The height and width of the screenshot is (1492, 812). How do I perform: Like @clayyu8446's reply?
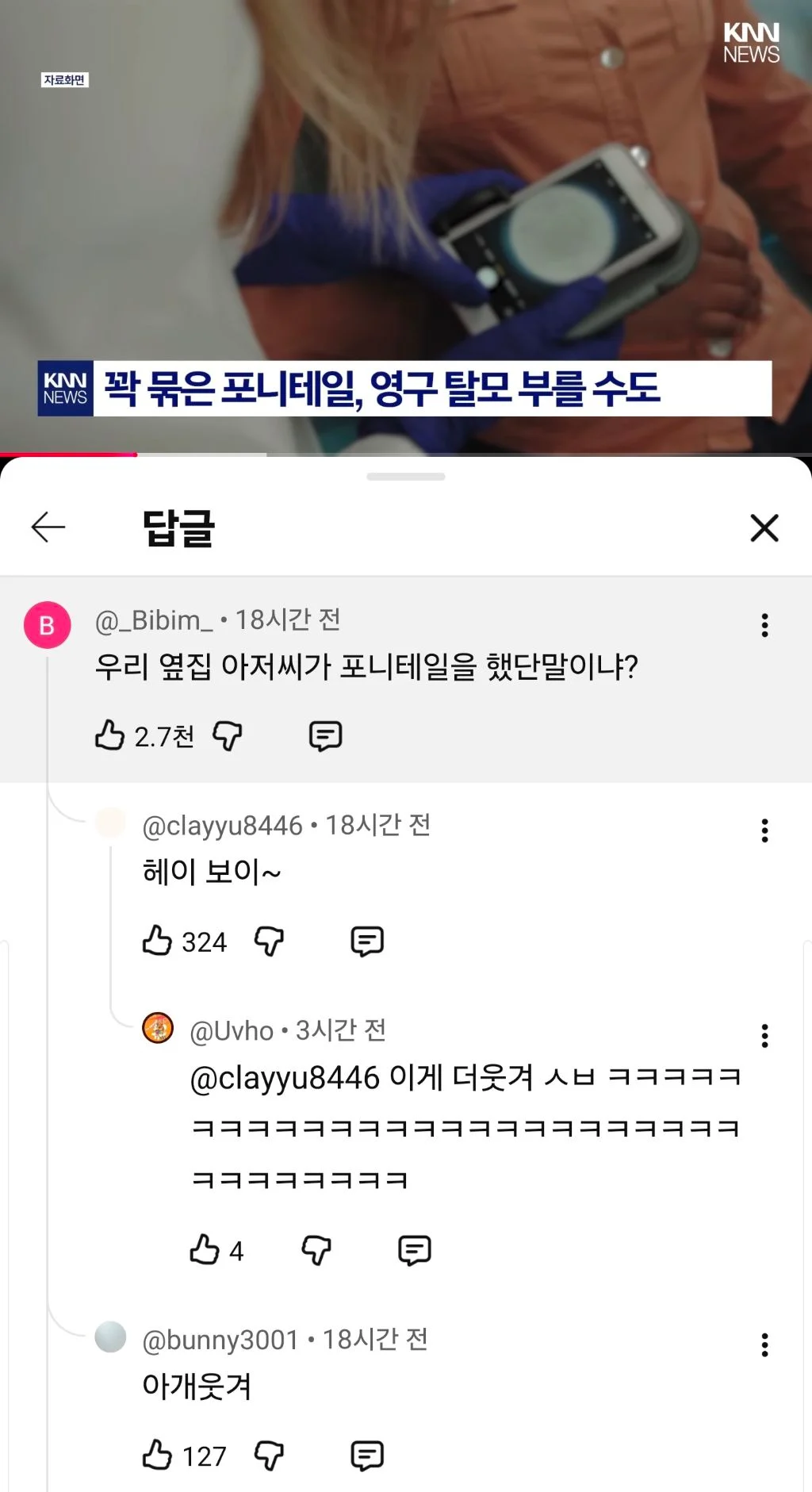157,941
